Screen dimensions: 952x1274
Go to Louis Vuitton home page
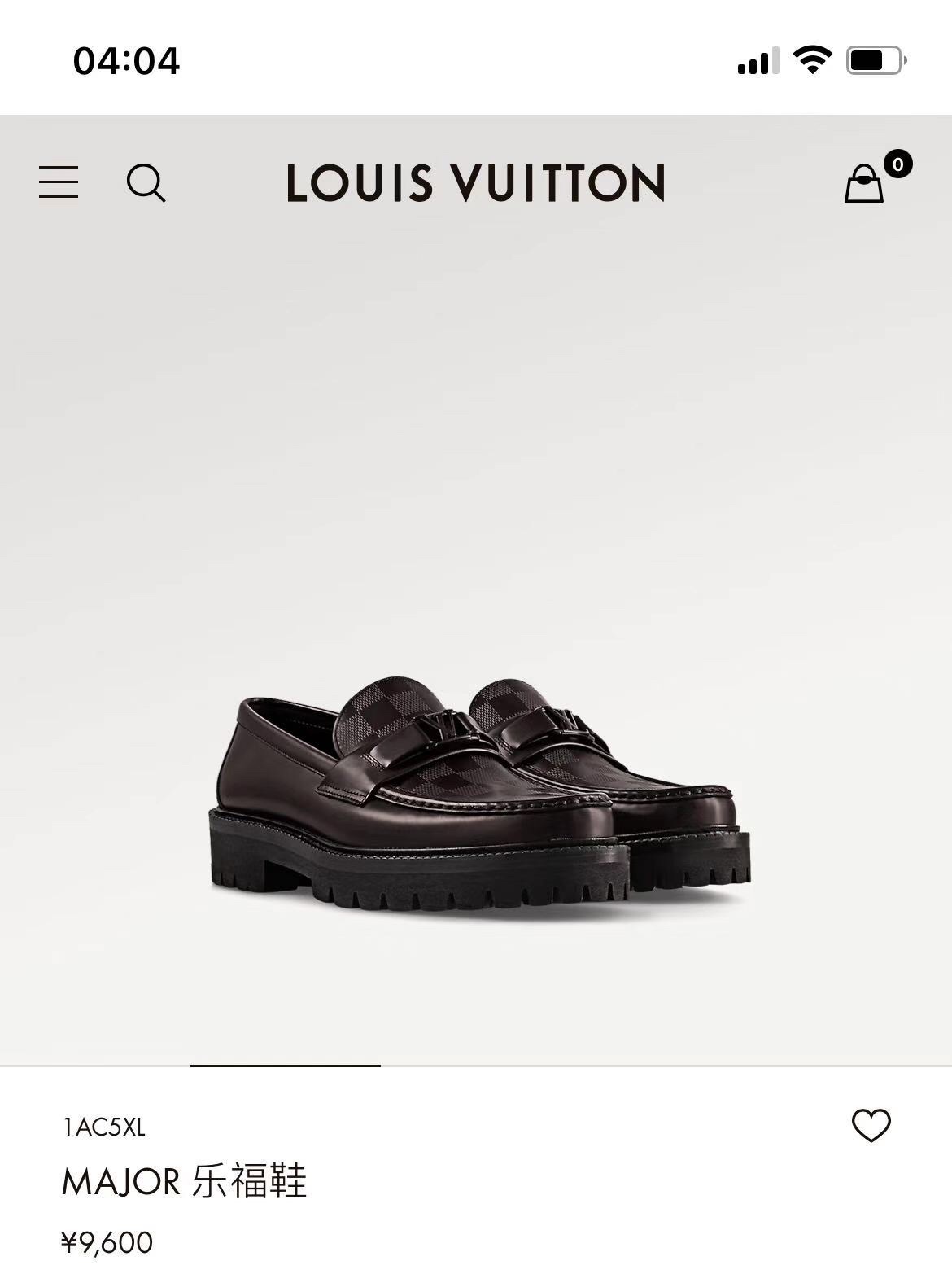tap(475, 182)
